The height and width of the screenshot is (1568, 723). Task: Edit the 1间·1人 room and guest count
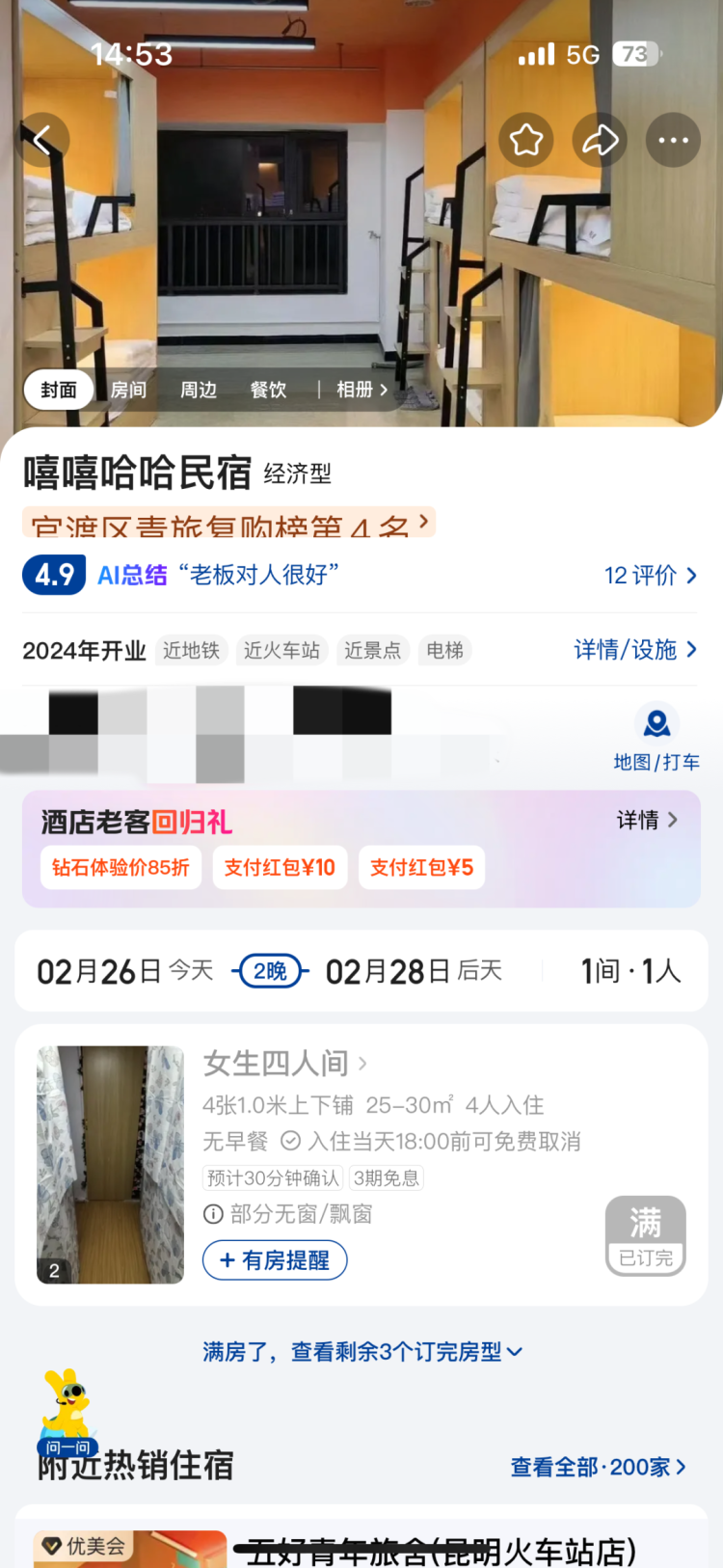click(629, 971)
